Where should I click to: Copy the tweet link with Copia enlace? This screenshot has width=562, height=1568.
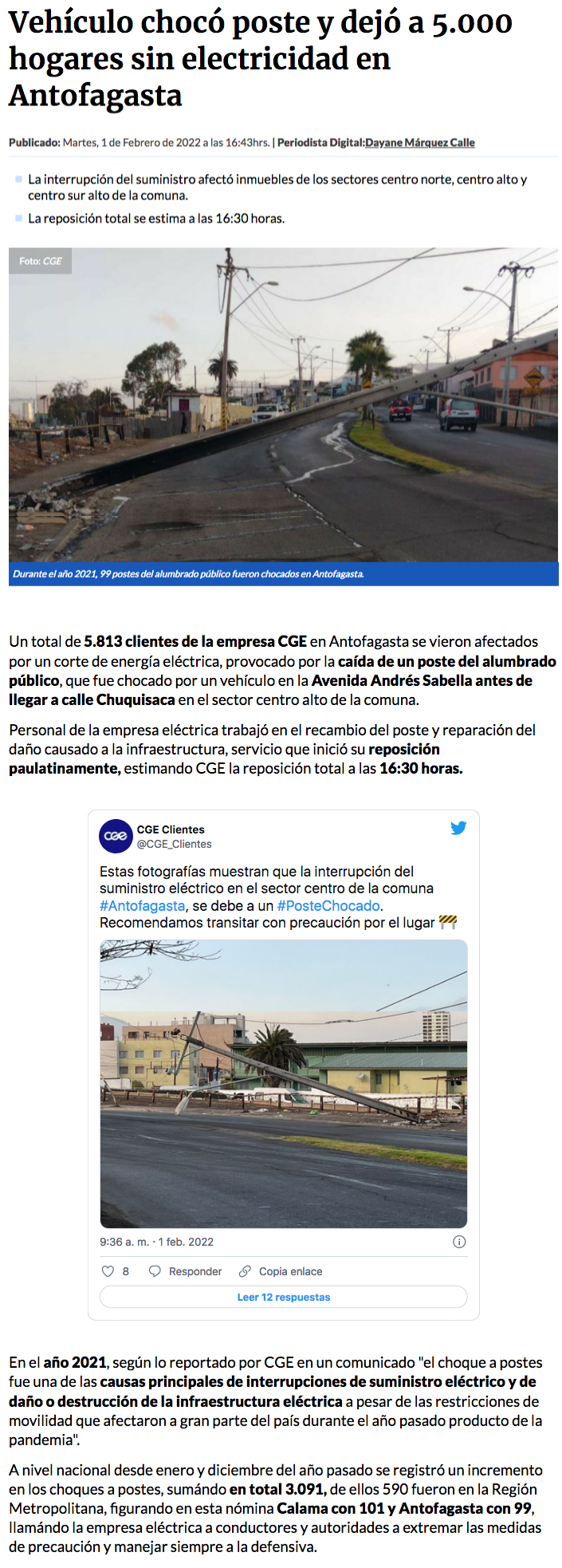click(281, 1271)
